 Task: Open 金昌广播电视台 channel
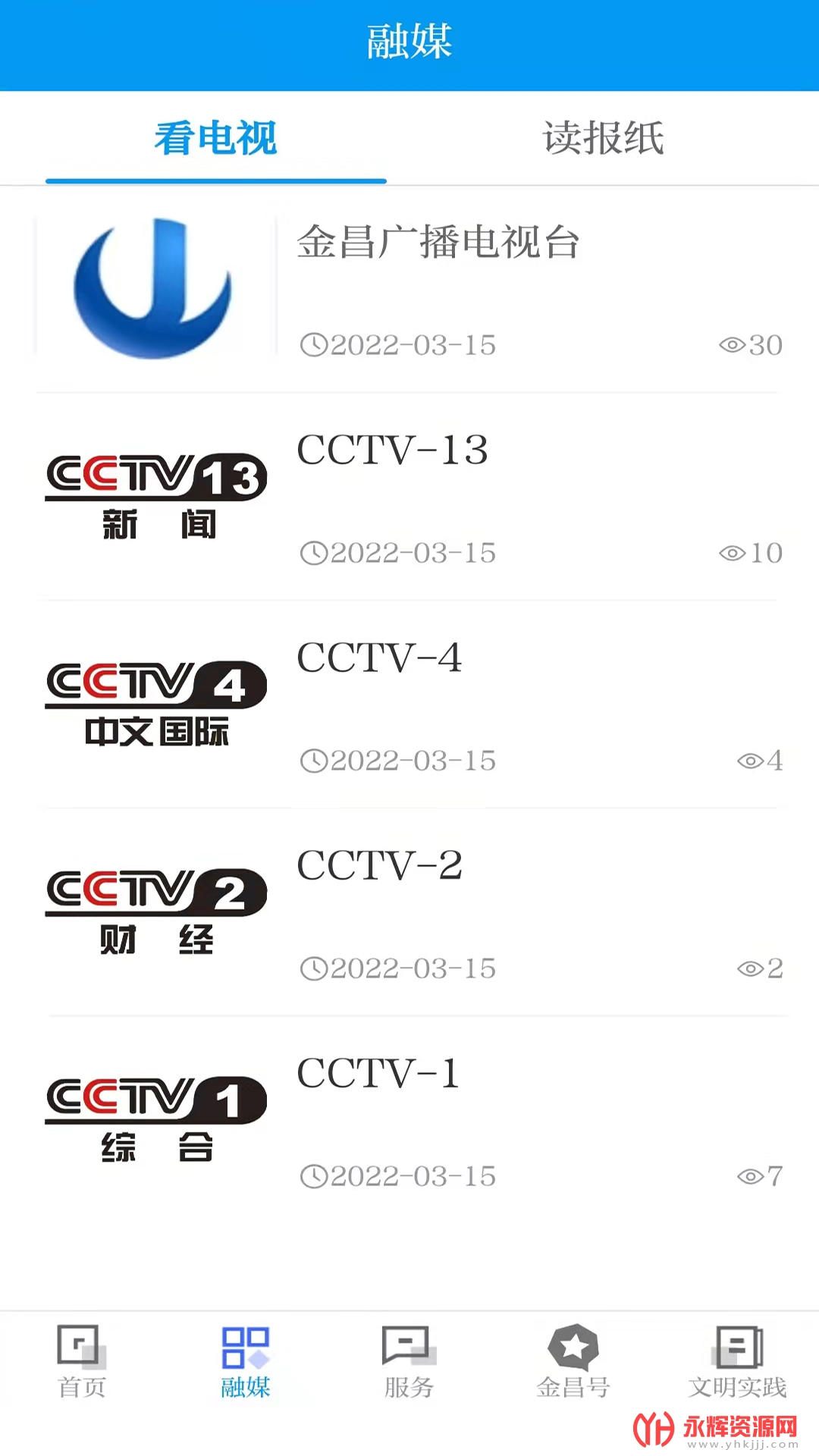409,288
